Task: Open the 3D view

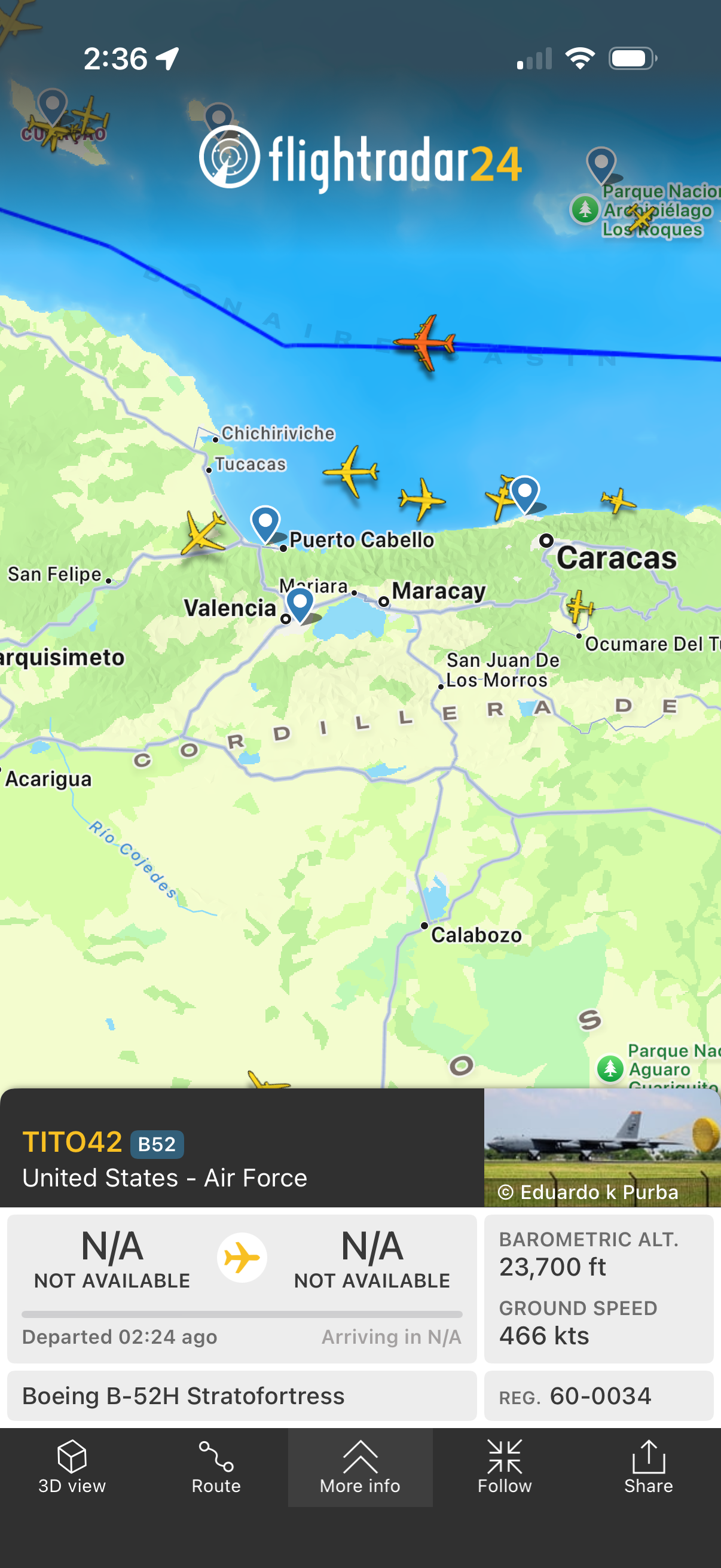Action: pos(72,1467)
